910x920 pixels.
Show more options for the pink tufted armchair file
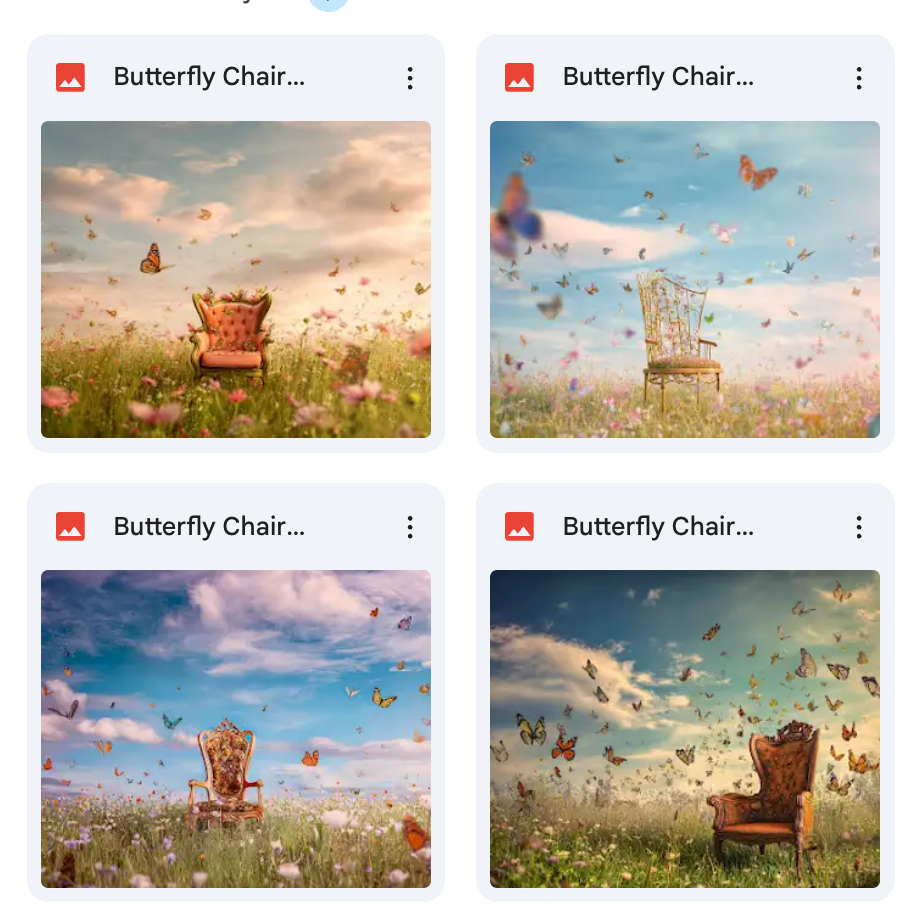click(x=410, y=78)
